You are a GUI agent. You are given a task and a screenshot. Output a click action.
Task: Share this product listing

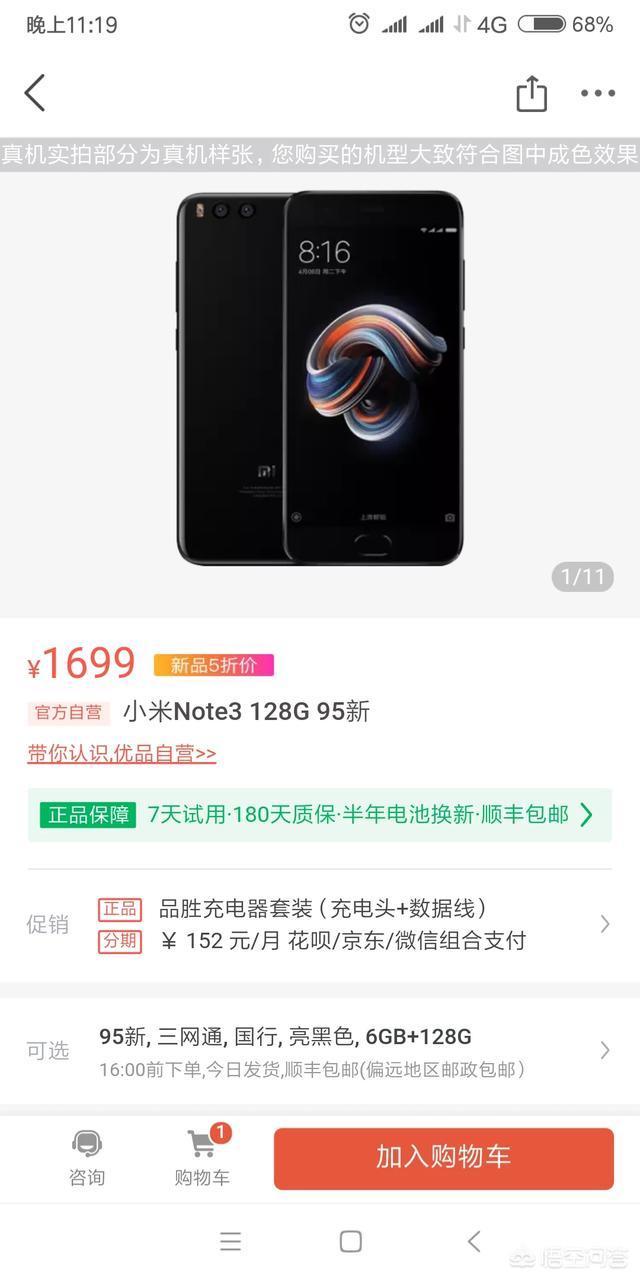tap(531, 93)
